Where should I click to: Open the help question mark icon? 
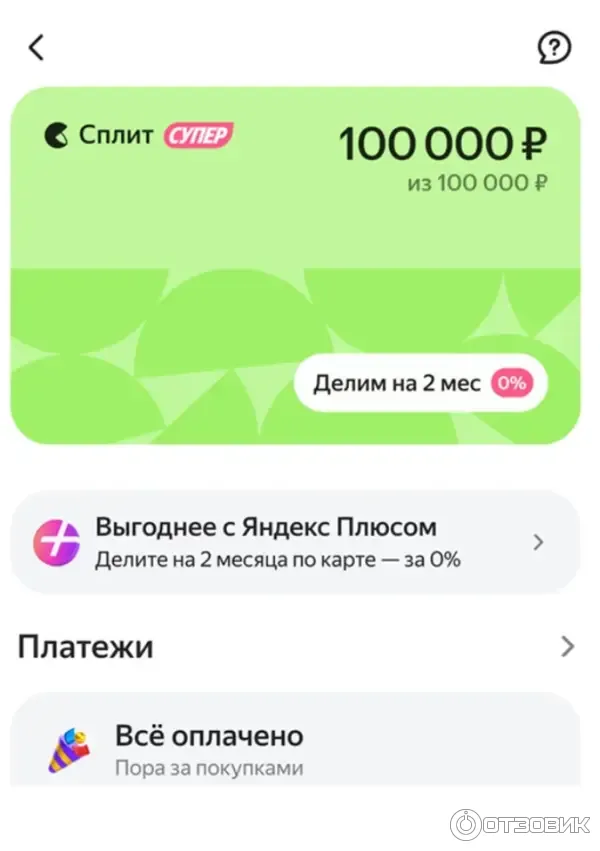click(x=554, y=47)
